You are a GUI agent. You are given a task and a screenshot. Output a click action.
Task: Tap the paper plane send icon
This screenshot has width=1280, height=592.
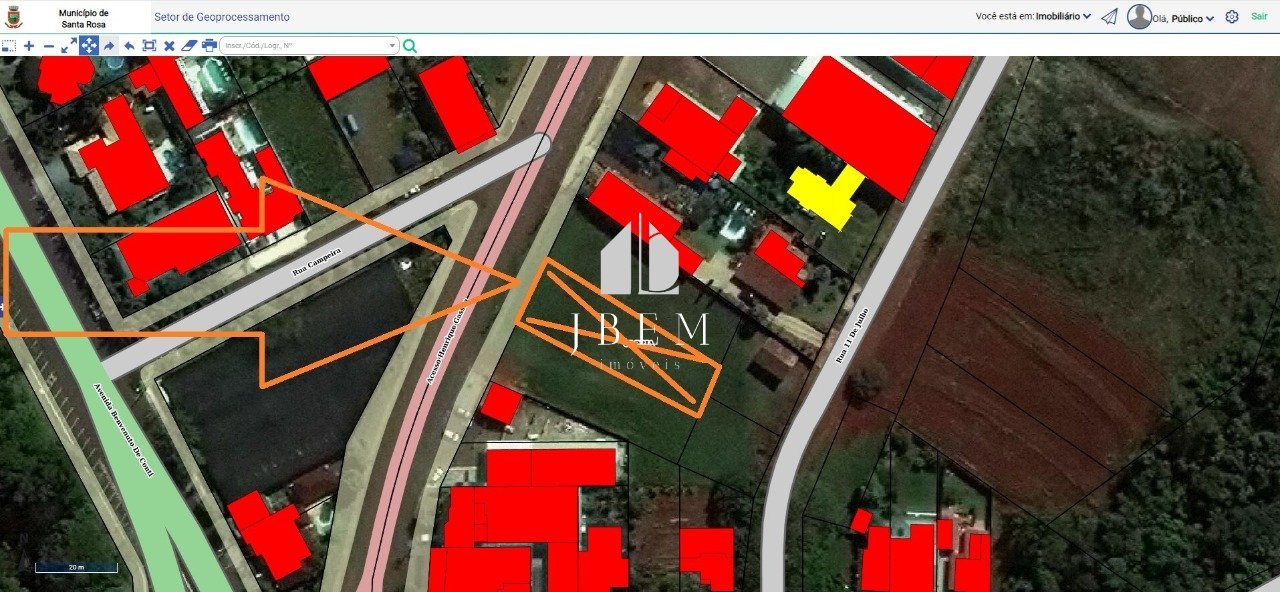click(1109, 16)
